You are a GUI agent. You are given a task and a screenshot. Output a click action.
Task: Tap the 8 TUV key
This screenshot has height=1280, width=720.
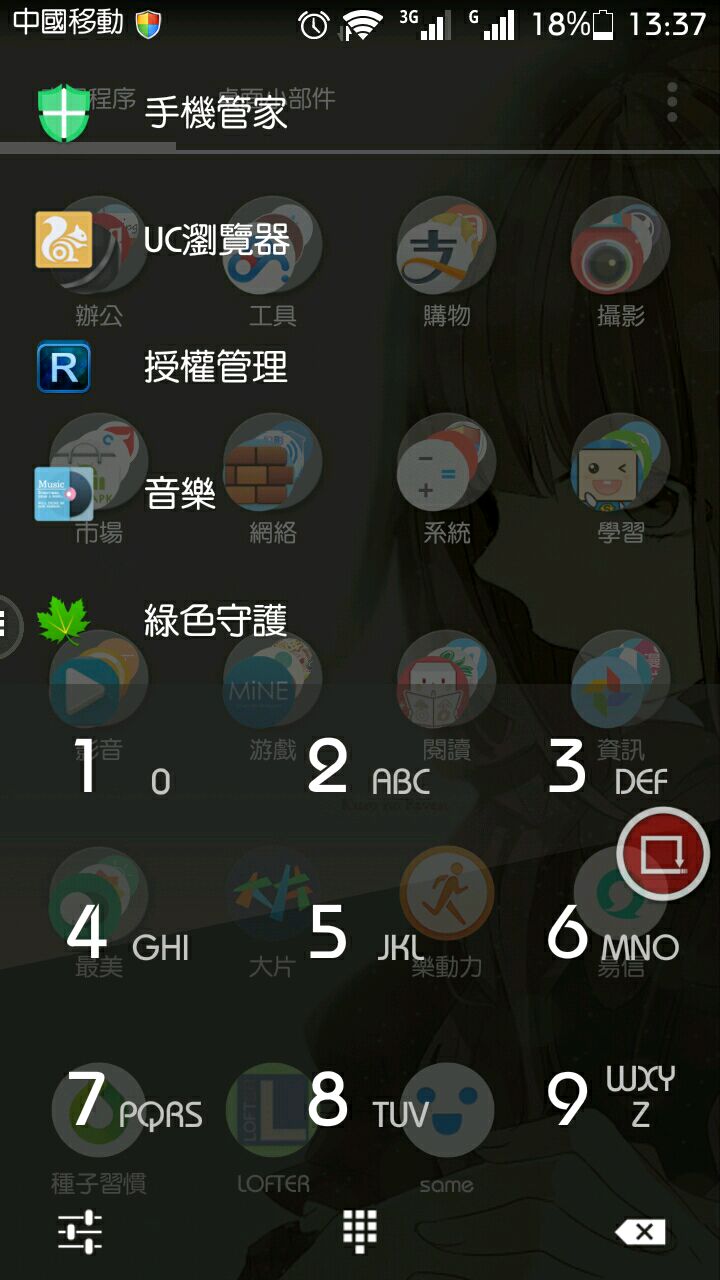362,1100
